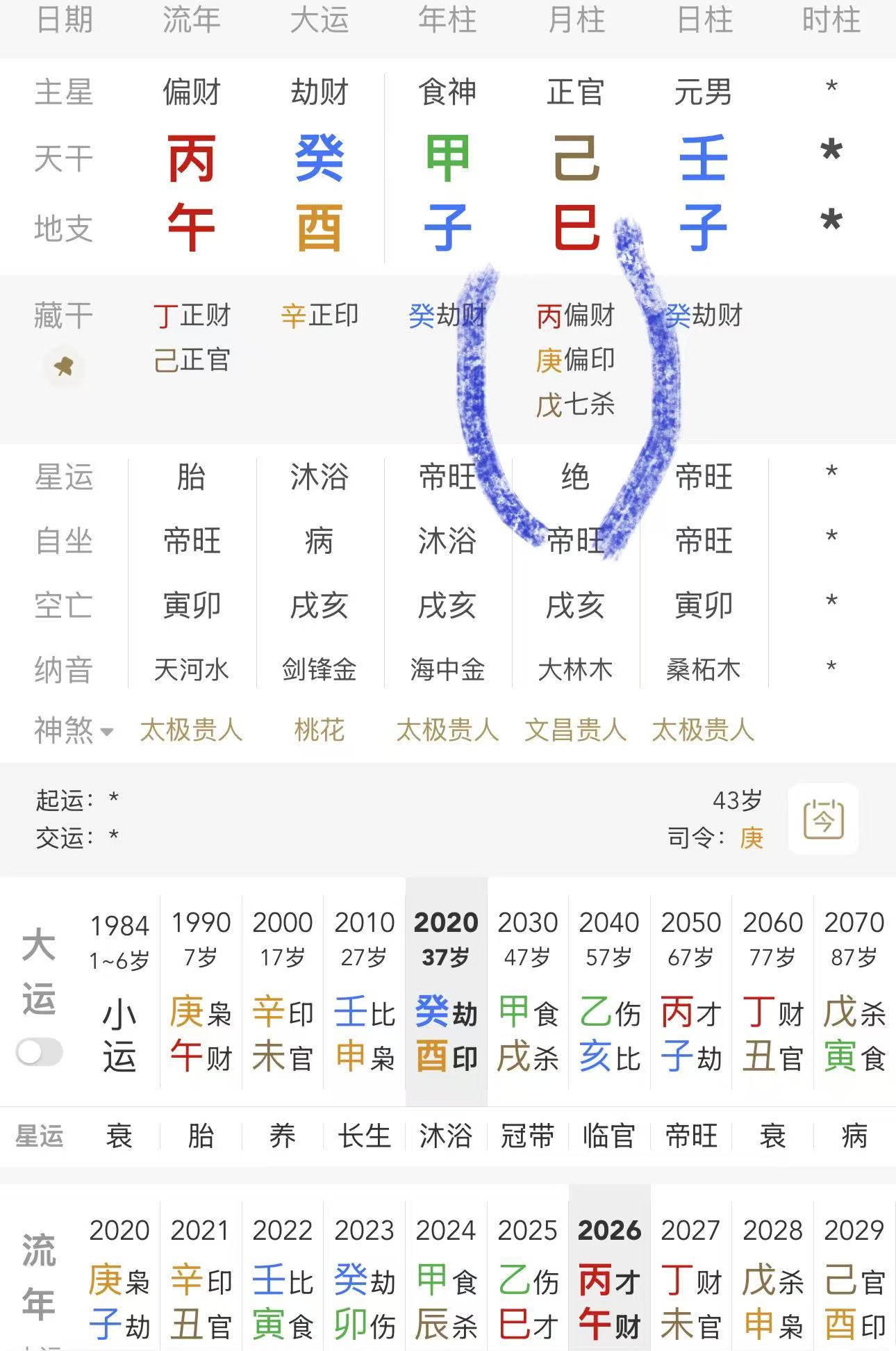Select the 1990 庚午 大运
The image size is (896, 1351).
point(201,994)
